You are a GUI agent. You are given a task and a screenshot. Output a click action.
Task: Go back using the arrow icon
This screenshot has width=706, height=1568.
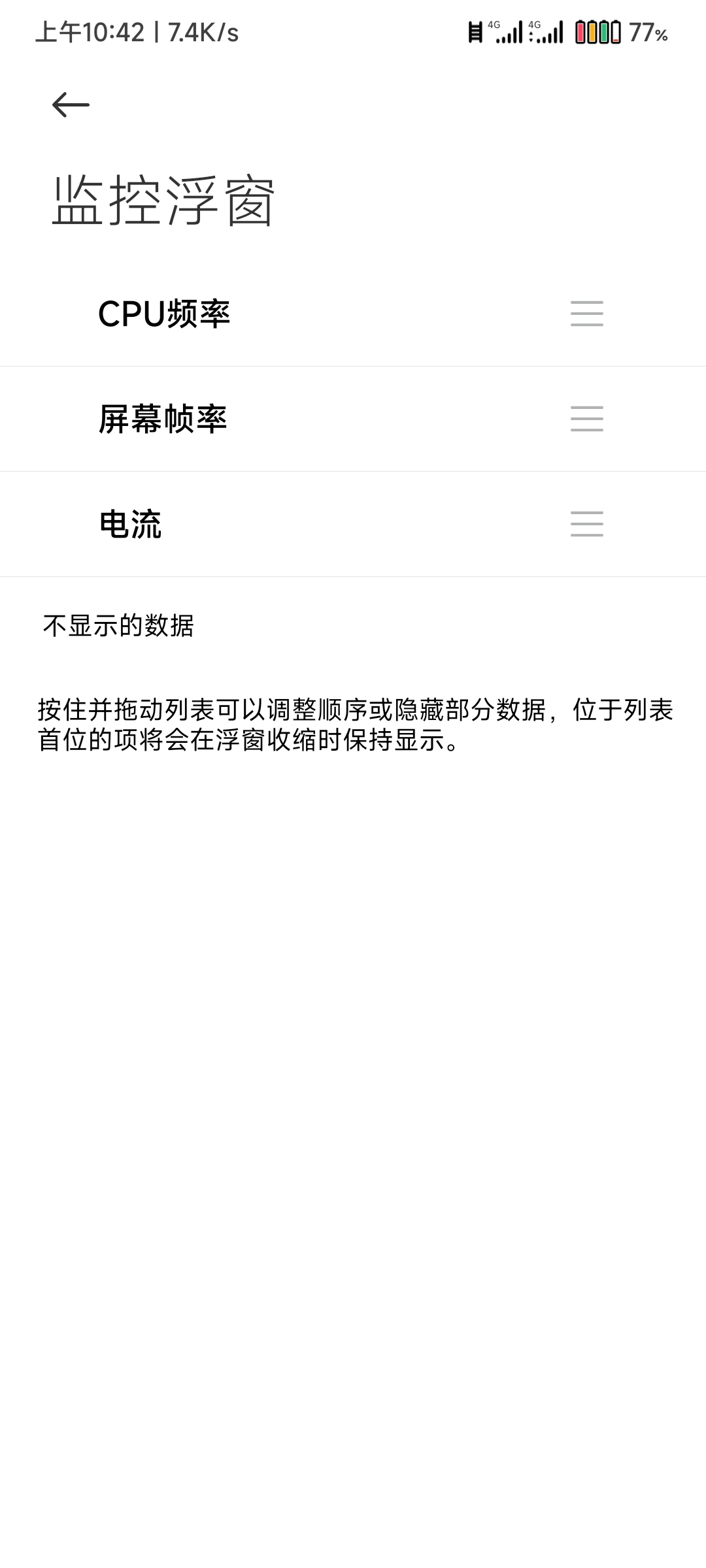coord(71,105)
